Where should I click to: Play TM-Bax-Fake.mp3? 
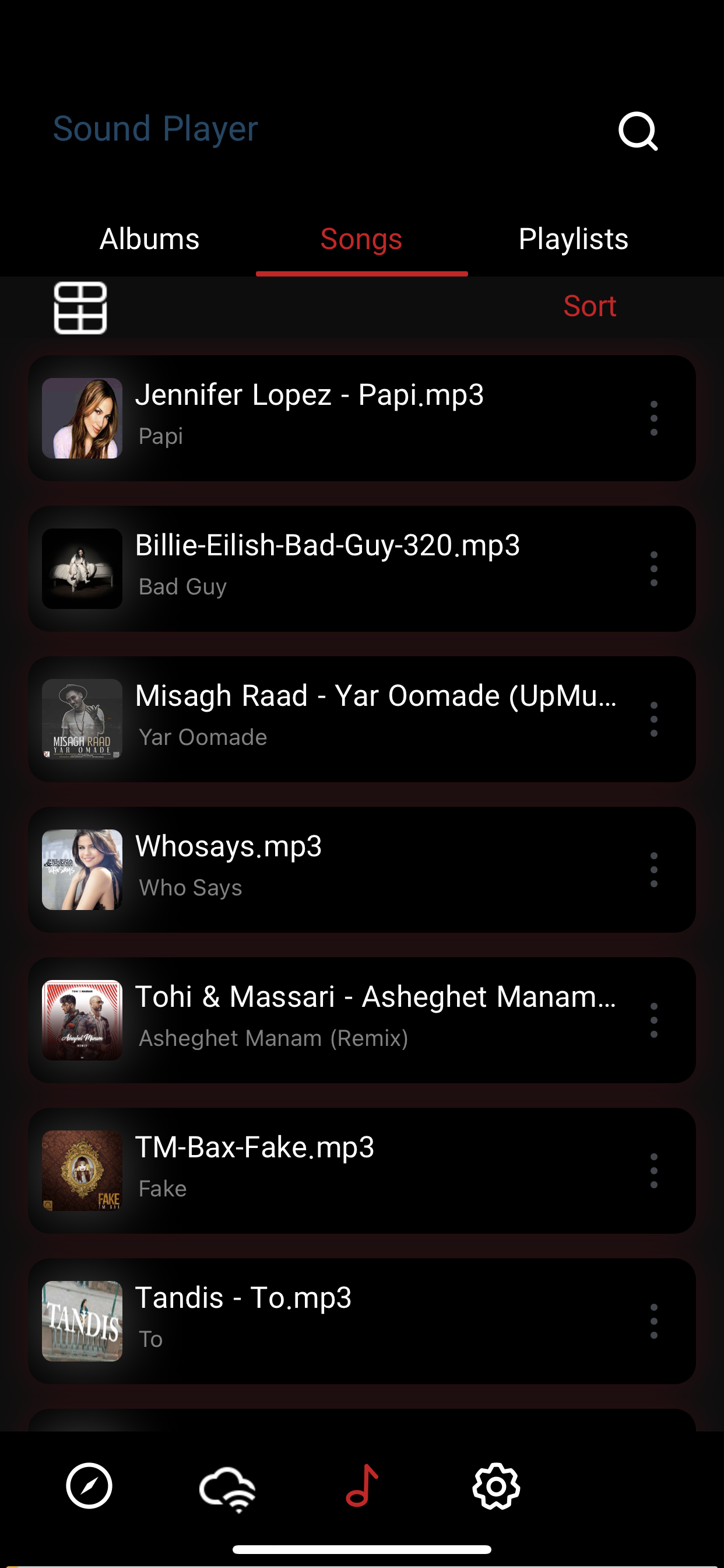coord(362,1171)
